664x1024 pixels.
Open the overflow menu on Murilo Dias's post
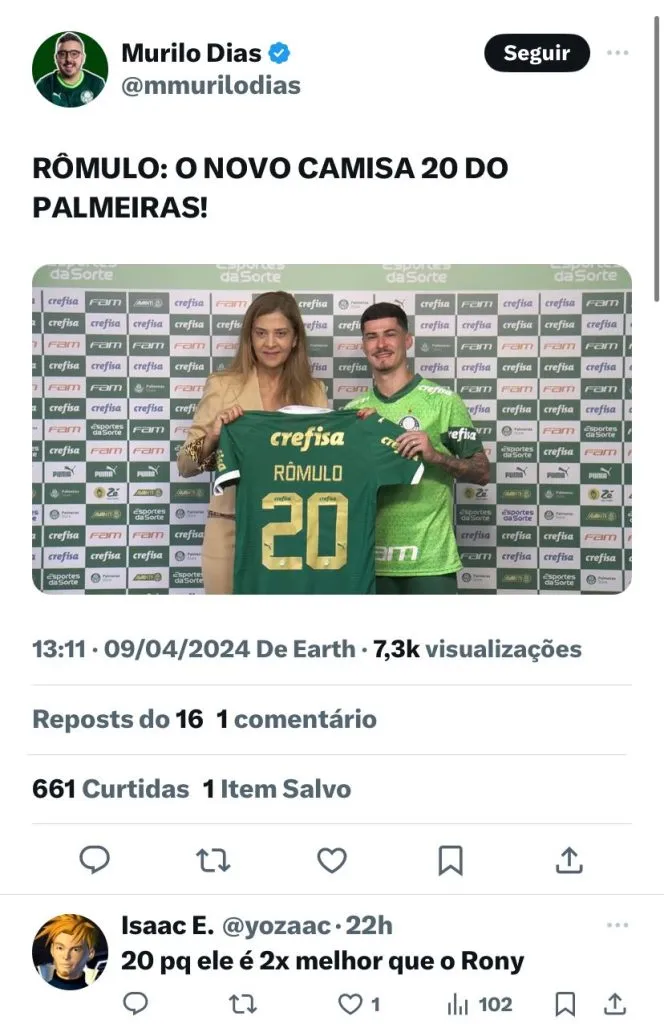tap(620, 53)
